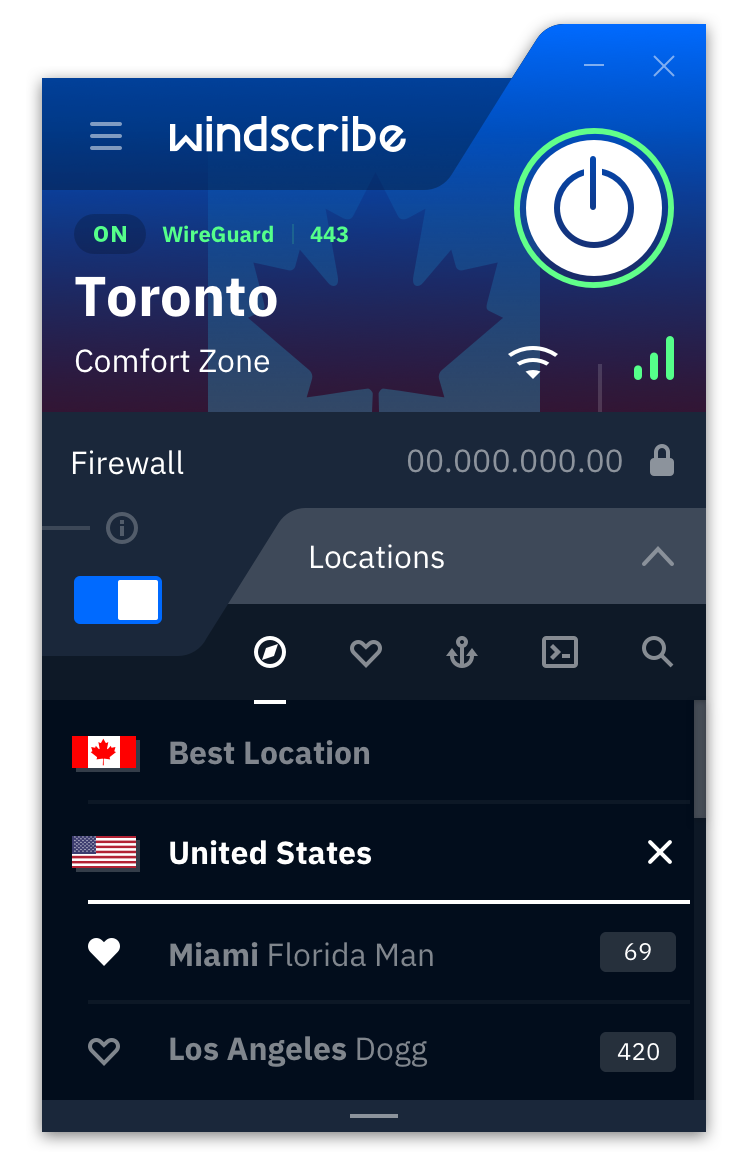Open the custom configs terminal tab
Viewport: 748px width, 1160px height.
(x=559, y=653)
